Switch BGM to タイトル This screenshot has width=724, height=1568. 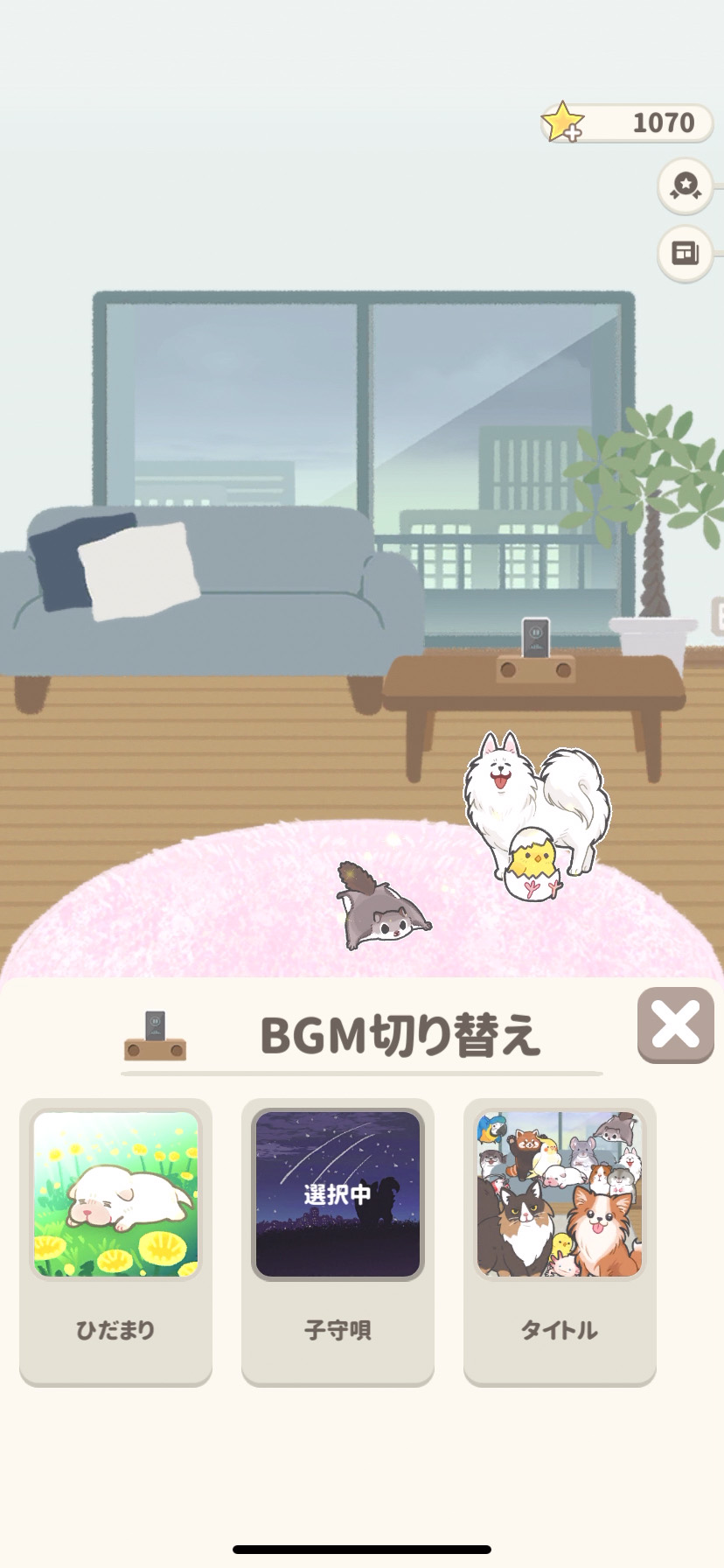tap(560, 1241)
